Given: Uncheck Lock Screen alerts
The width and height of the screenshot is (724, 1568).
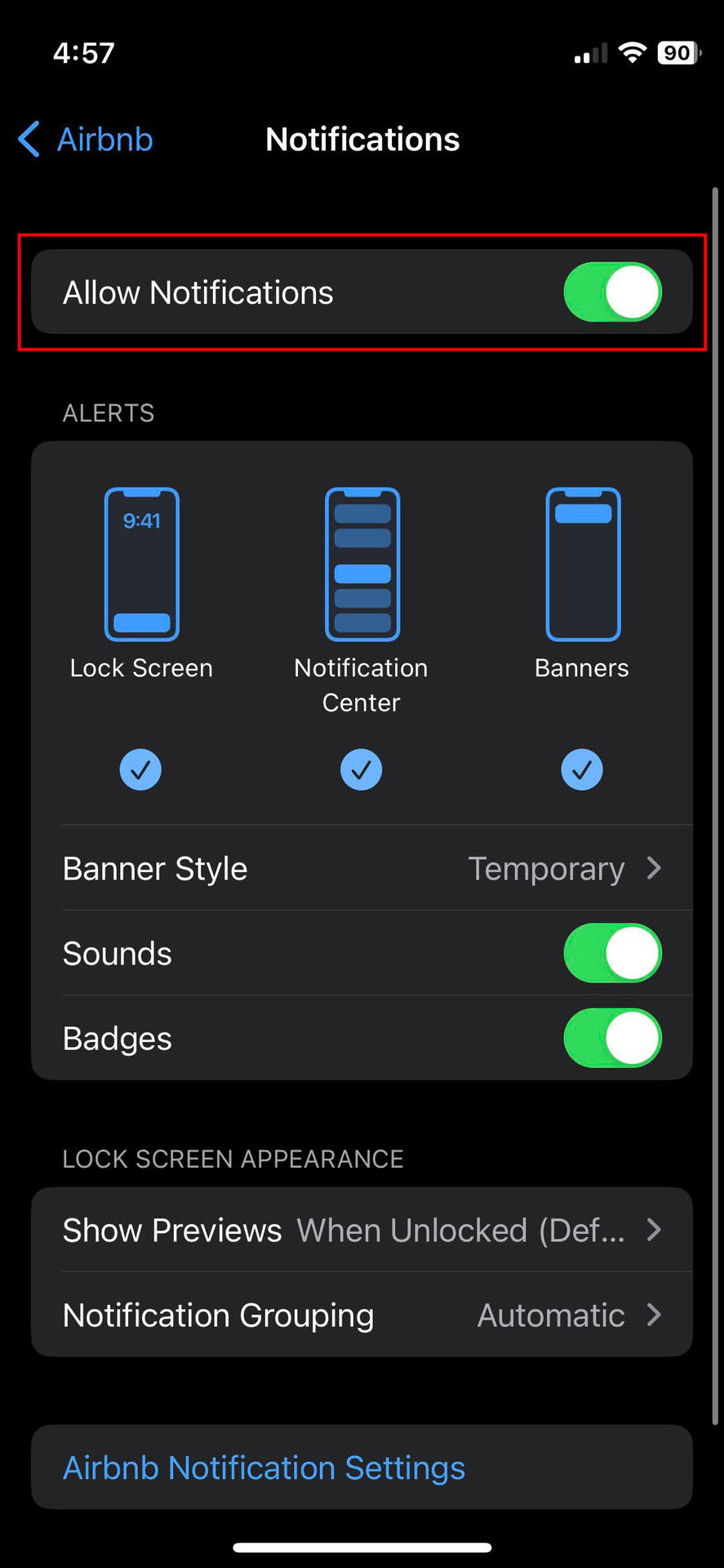Looking at the screenshot, I should click(140, 769).
